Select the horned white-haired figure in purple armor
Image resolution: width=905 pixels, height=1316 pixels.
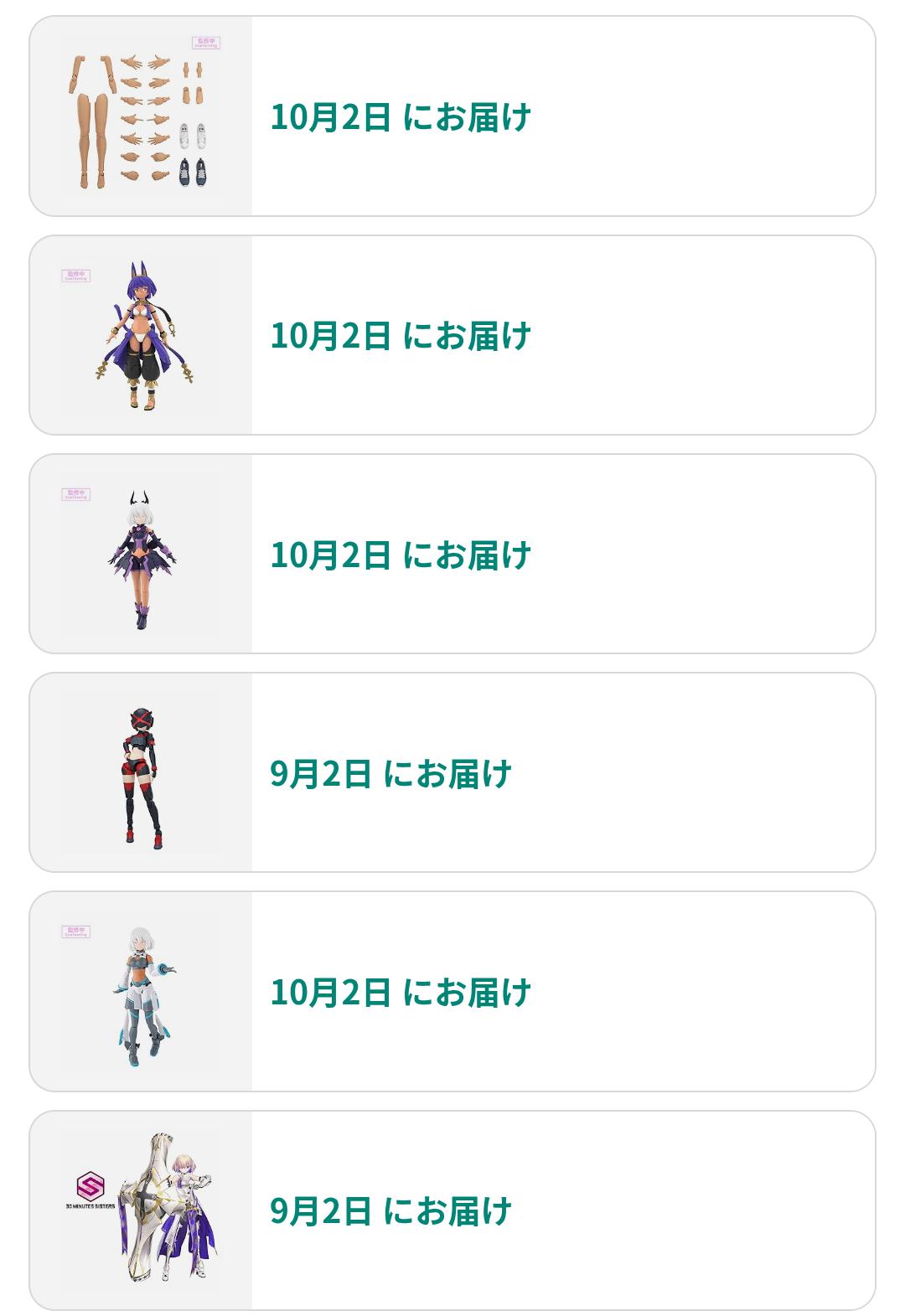pyautogui.click(x=452, y=554)
